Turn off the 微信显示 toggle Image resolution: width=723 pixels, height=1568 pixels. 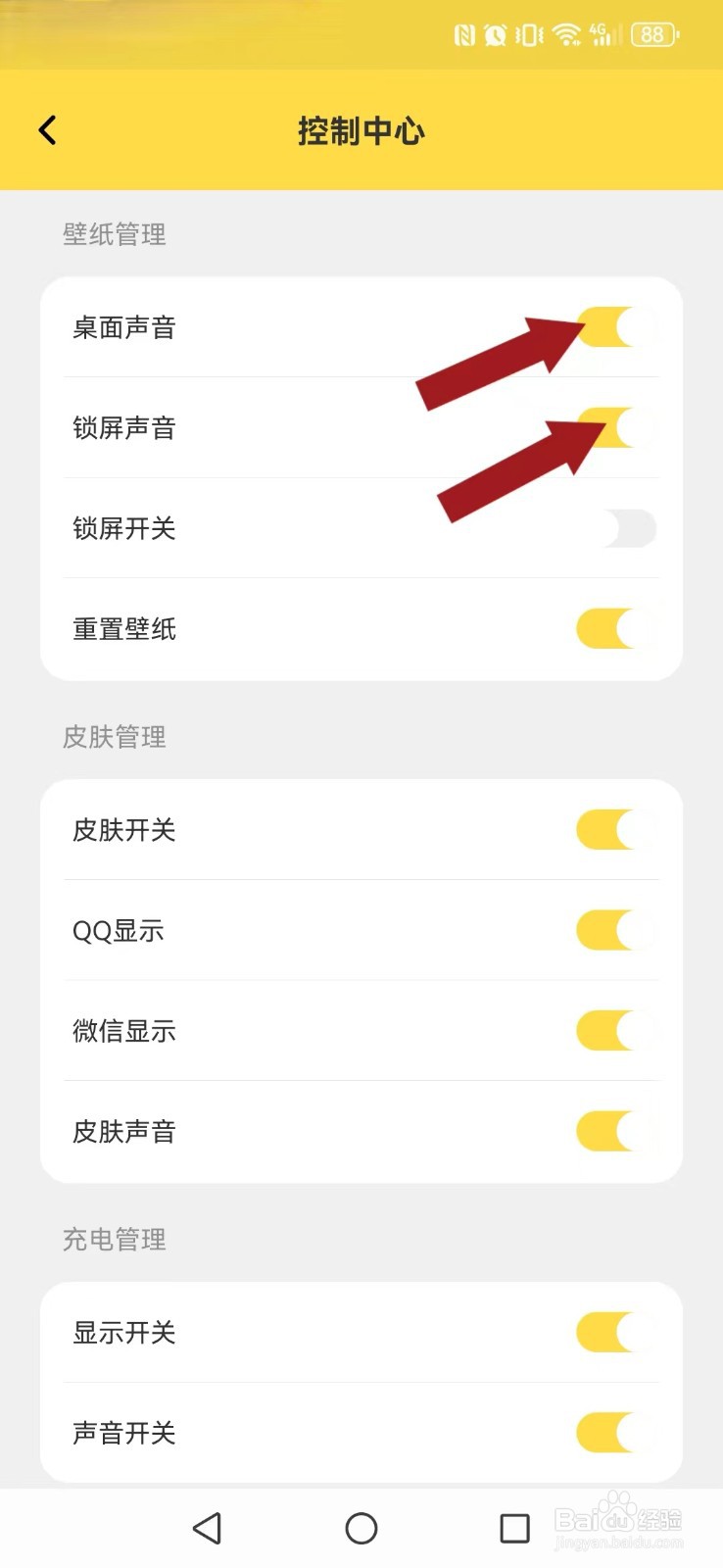(616, 1031)
